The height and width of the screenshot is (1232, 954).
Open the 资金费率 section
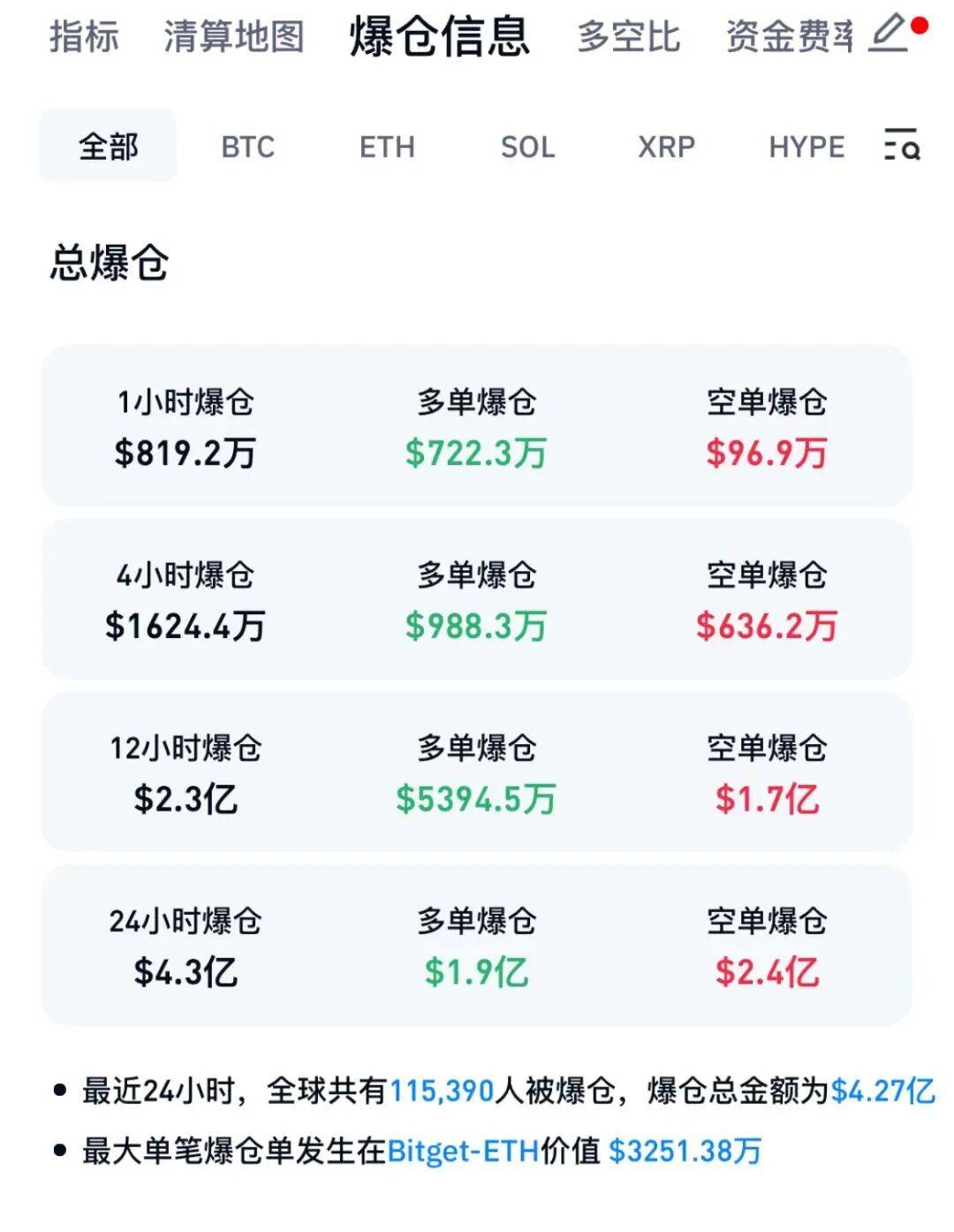785,35
